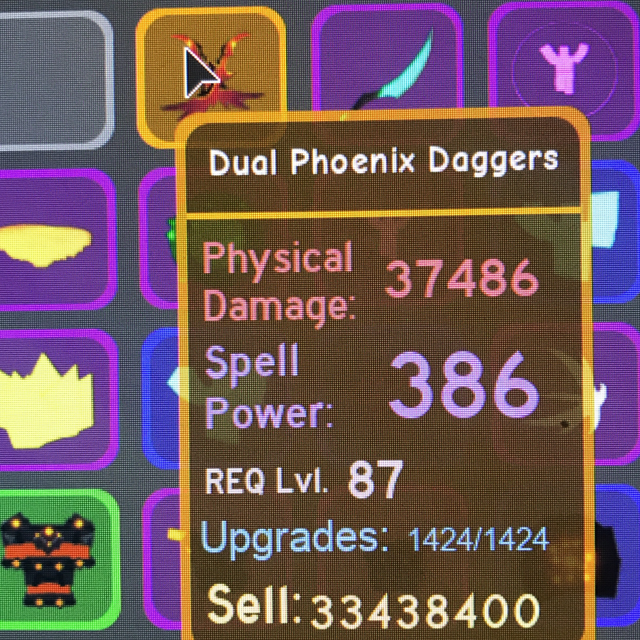Open the pink figure item slot
This screenshot has height=640, width=640.
click(x=567, y=62)
